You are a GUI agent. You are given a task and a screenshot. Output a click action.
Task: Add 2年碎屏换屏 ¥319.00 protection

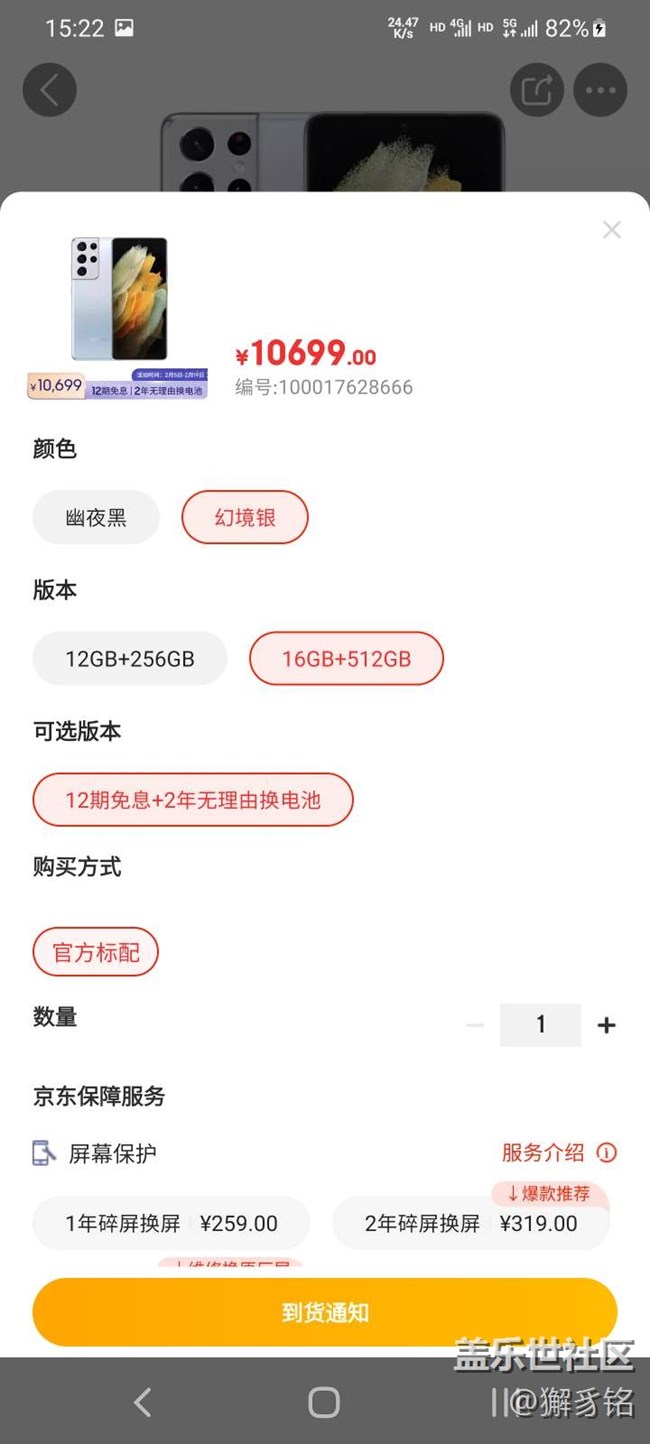coord(471,1223)
